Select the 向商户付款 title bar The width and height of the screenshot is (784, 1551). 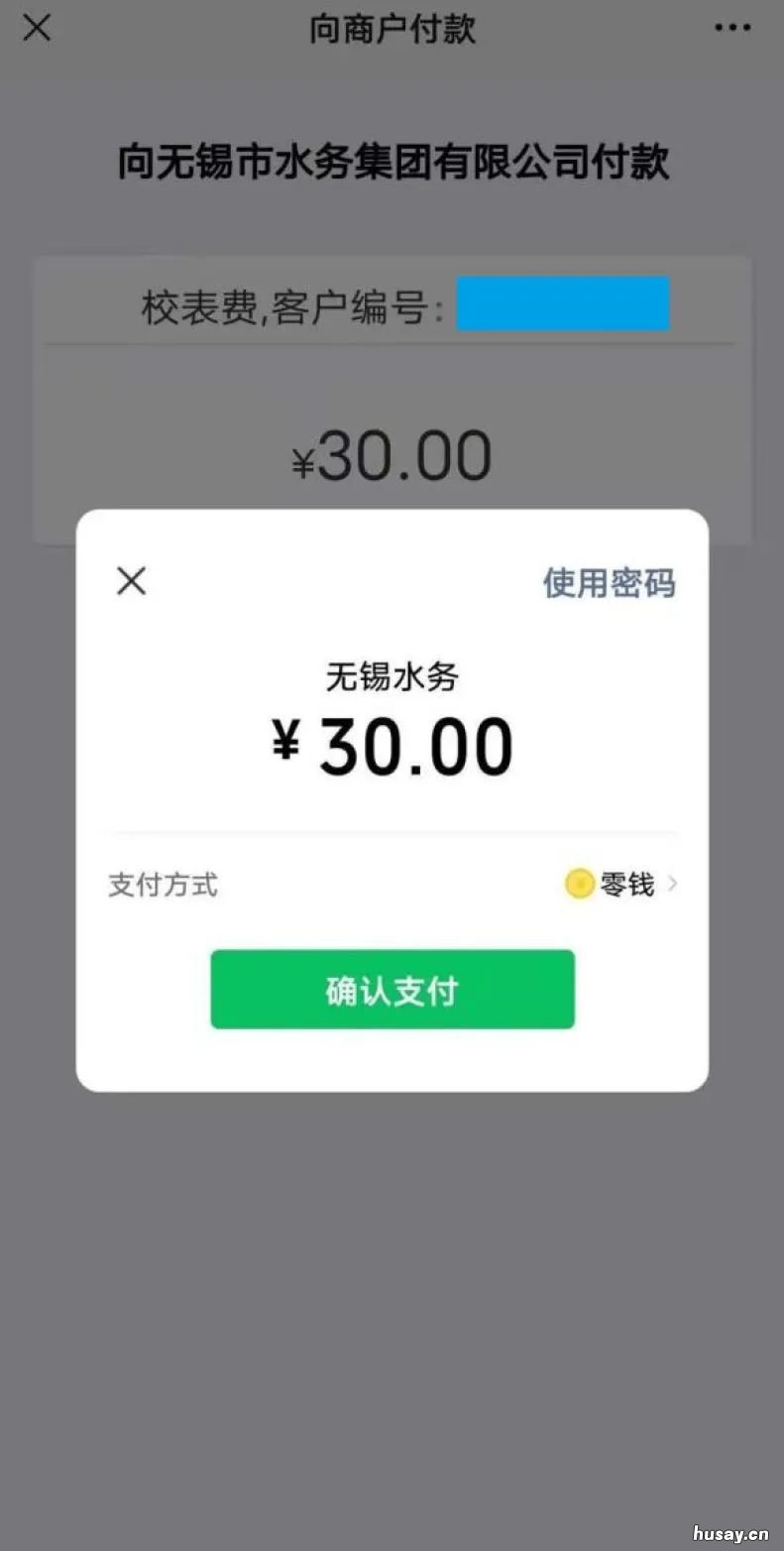tap(392, 30)
